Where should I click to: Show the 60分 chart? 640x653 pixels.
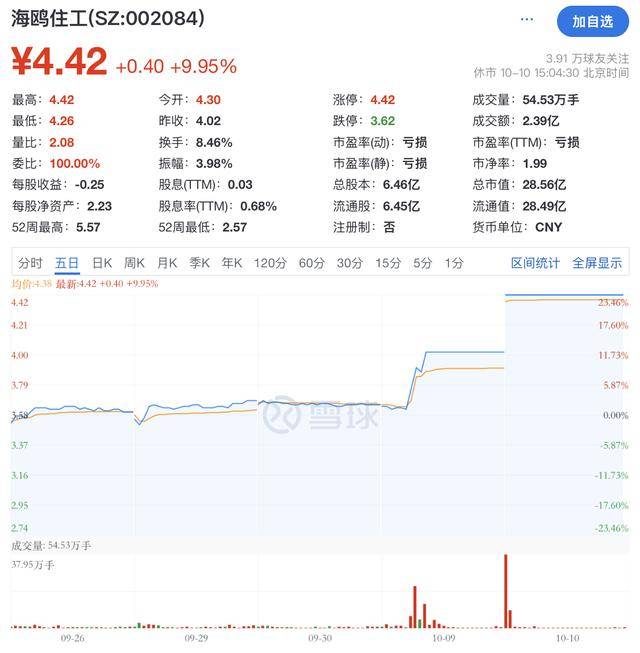(311, 263)
